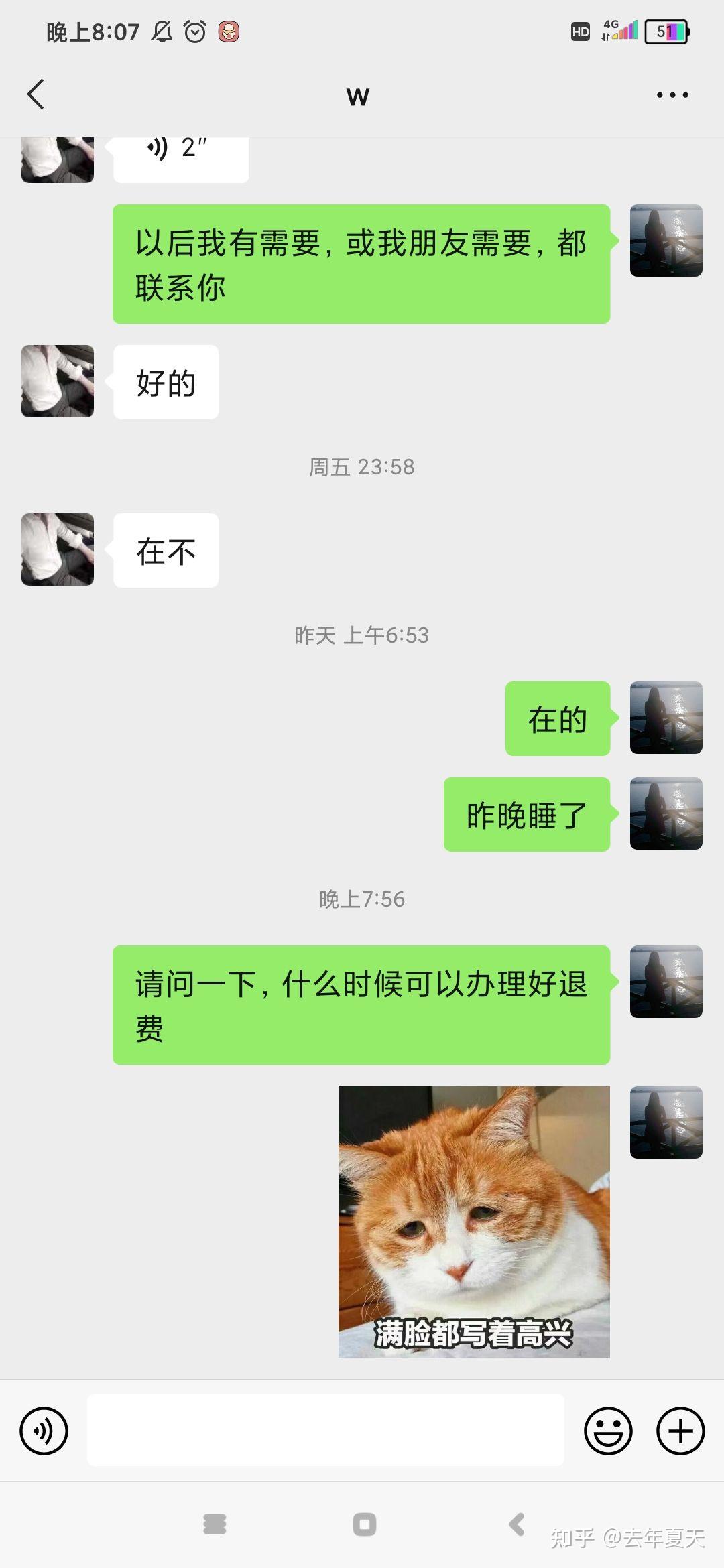The height and width of the screenshot is (1568, 724).
Task: Open the sad cat sticker image
Action: (474, 1222)
